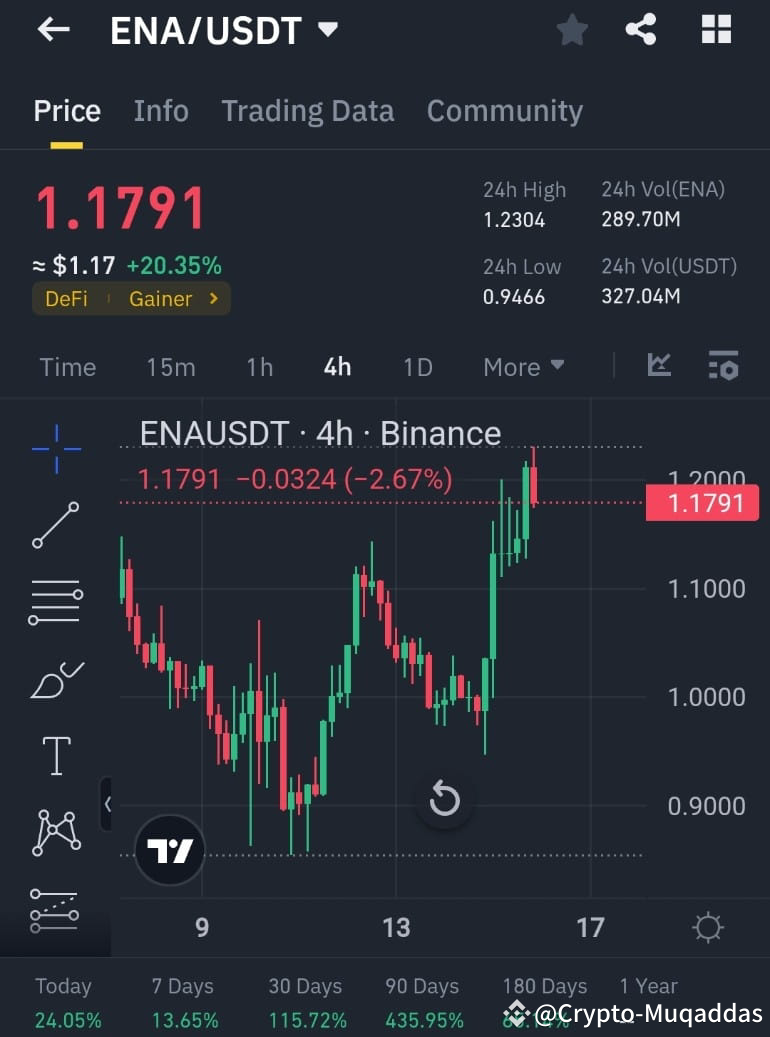Open the DeFi Gainer link
Image resolution: width=770 pixels, height=1037 pixels.
coord(130,298)
